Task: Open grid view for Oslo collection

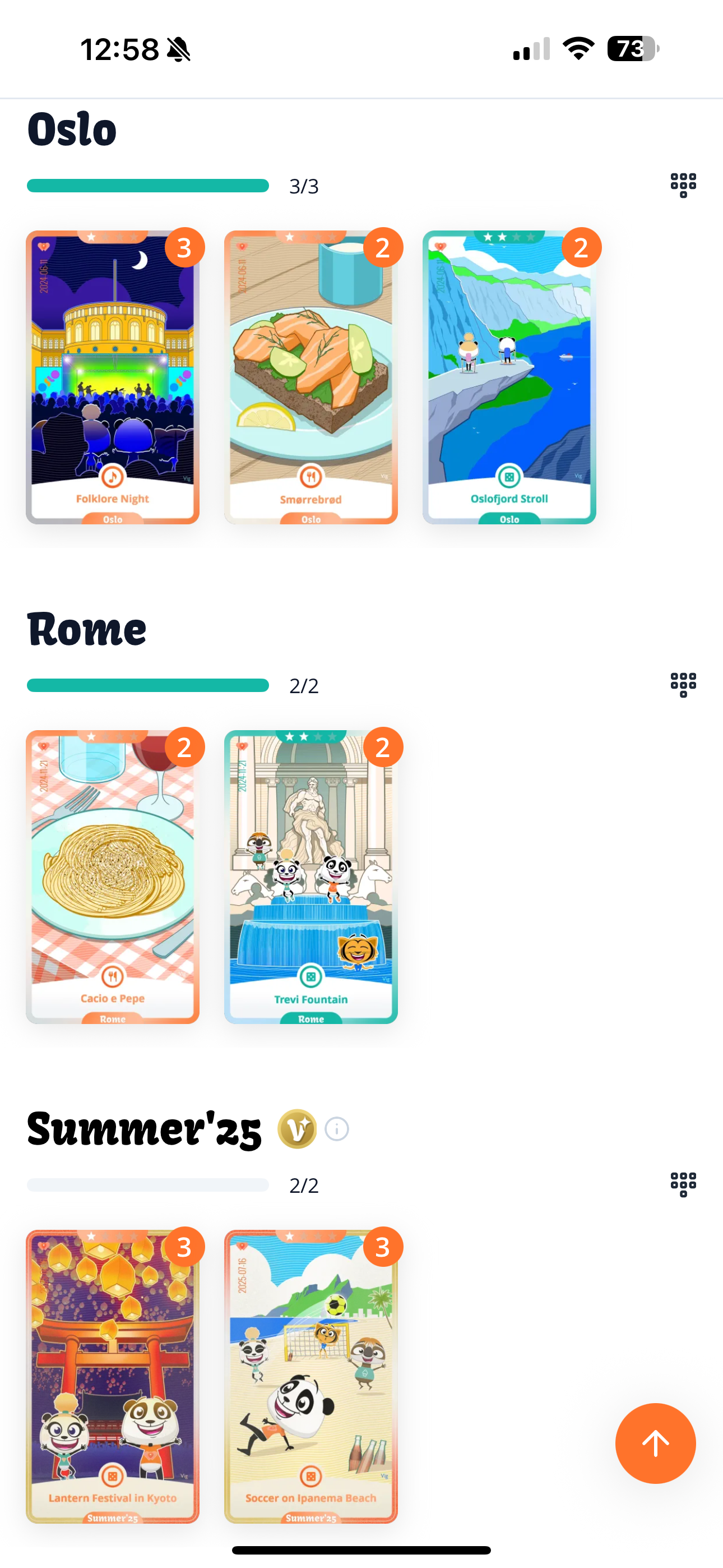Action: [x=683, y=185]
